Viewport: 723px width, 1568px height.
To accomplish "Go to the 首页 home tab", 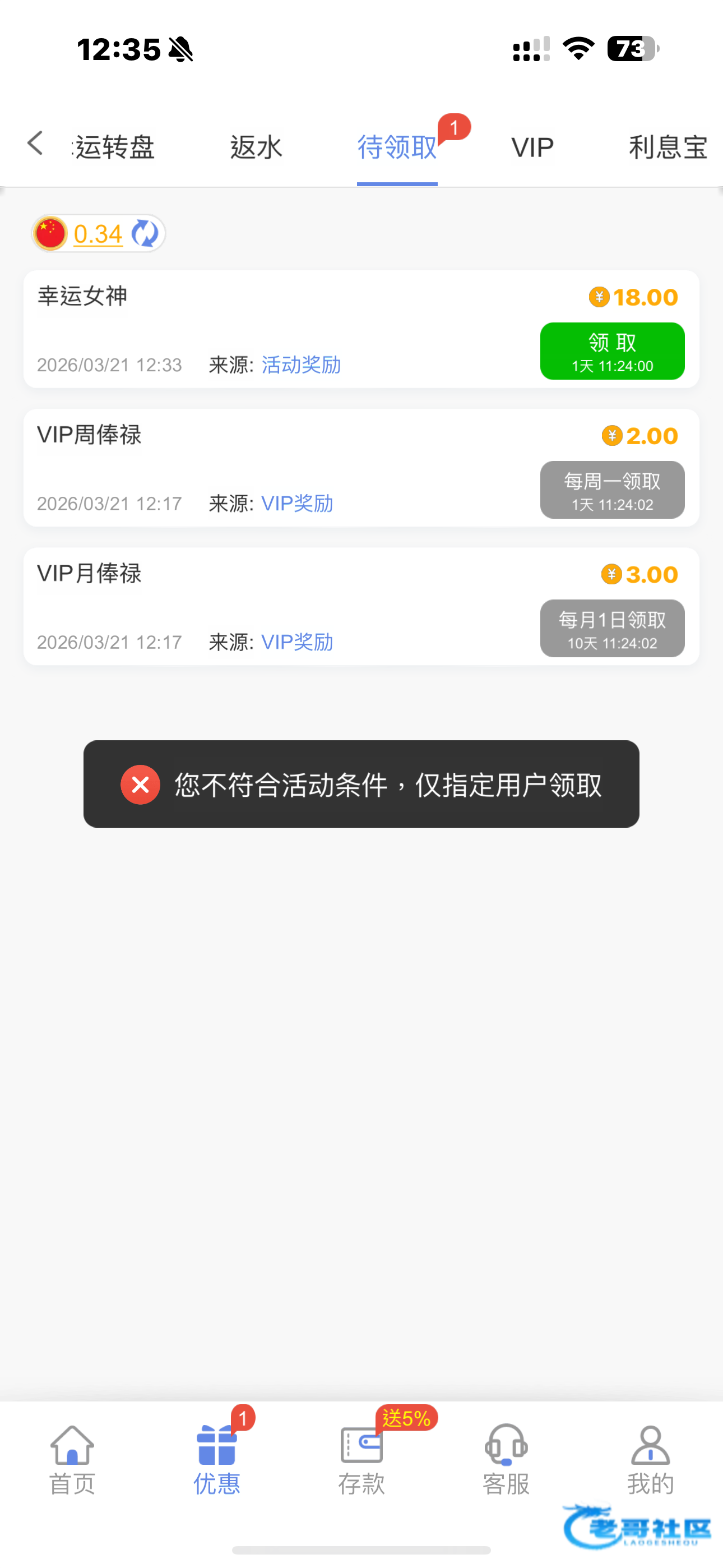I will click(x=72, y=1460).
